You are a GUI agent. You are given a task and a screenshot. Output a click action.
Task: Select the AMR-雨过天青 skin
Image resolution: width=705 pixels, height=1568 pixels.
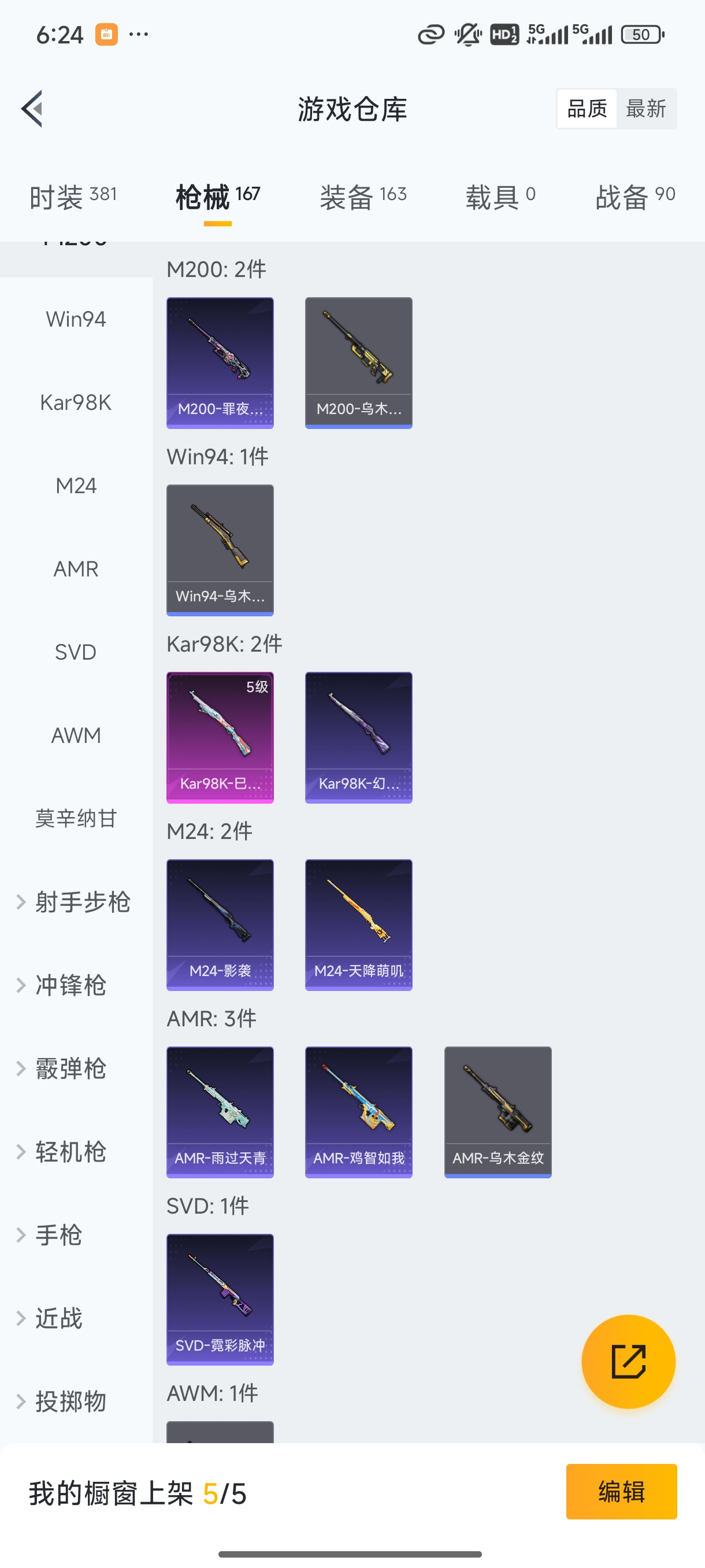[x=220, y=1111]
